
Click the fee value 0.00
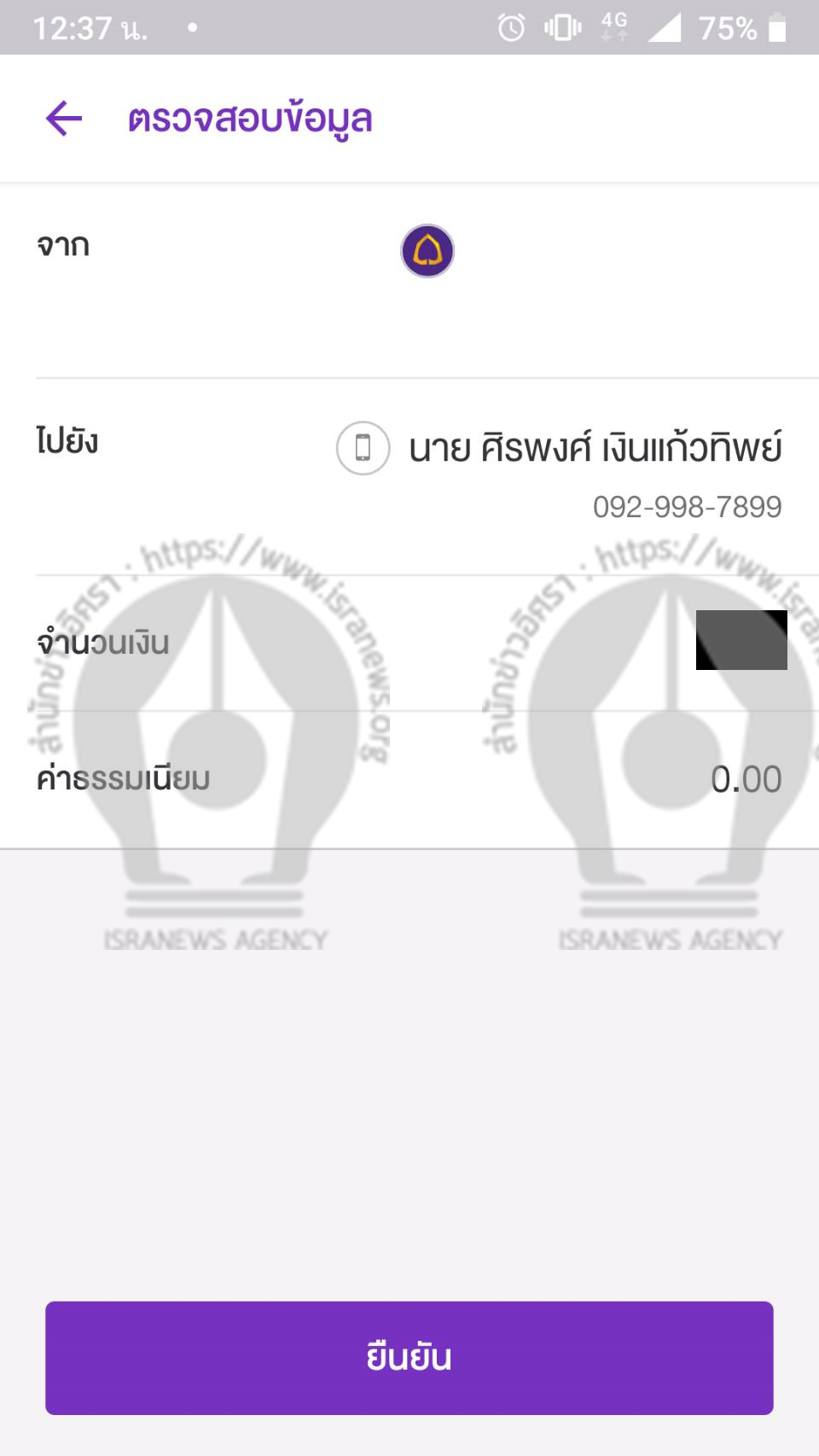click(747, 778)
